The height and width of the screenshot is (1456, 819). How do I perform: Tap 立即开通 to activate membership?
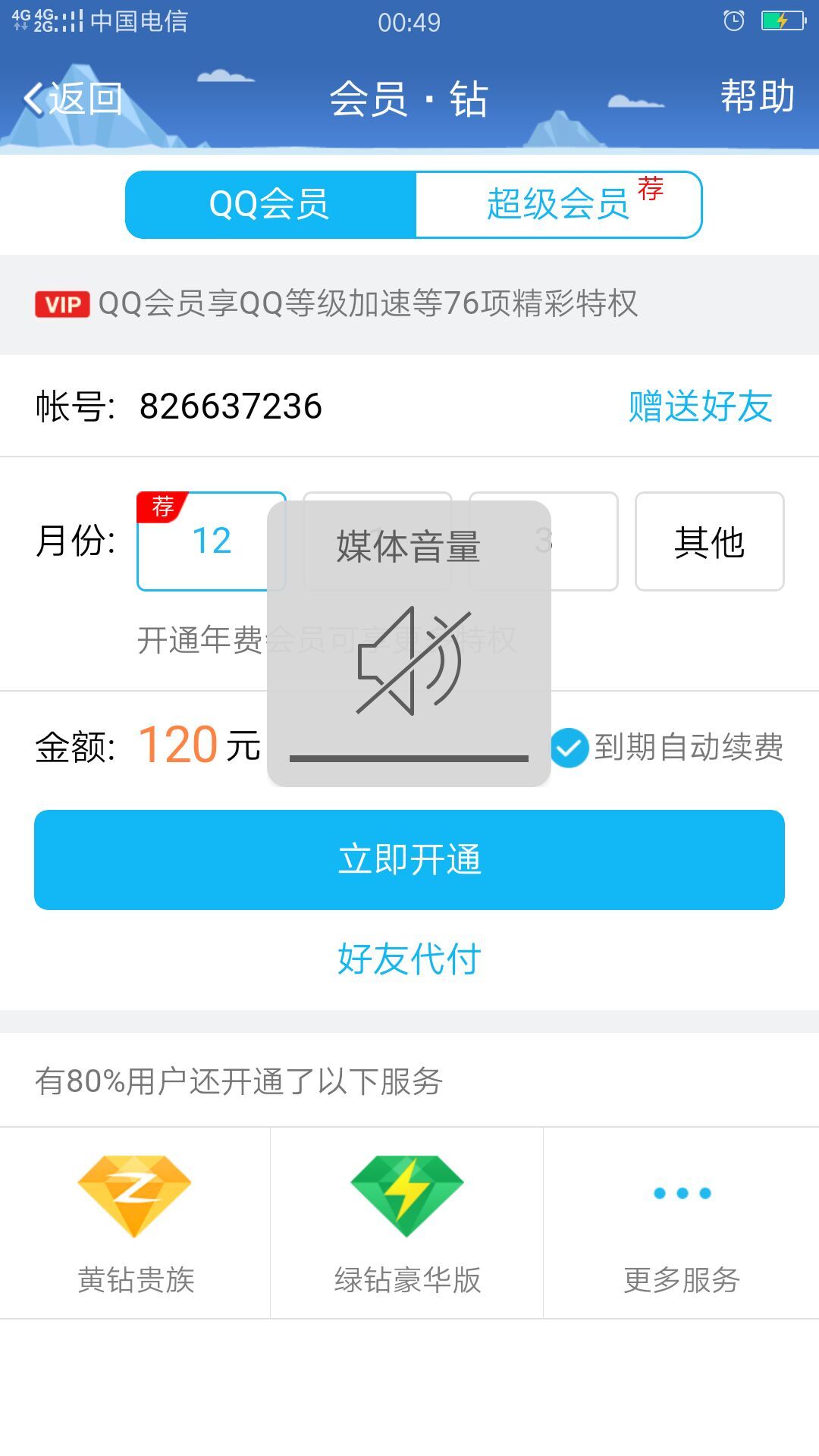409,860
